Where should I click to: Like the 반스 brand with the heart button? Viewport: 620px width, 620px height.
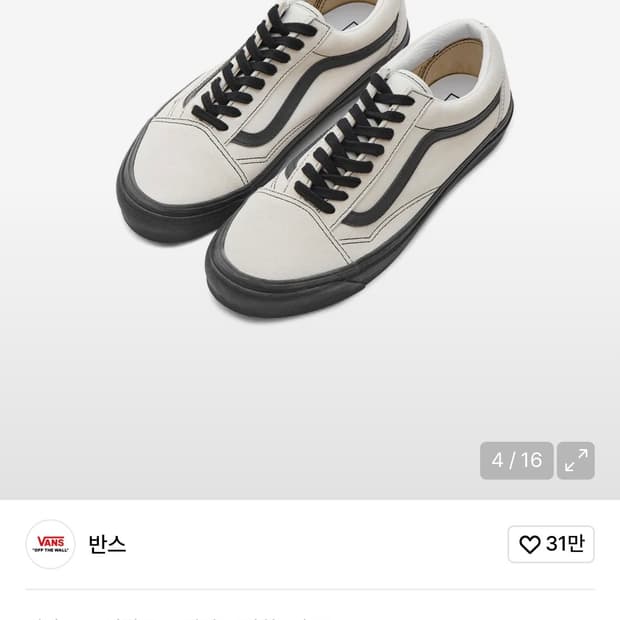point(551,545)
